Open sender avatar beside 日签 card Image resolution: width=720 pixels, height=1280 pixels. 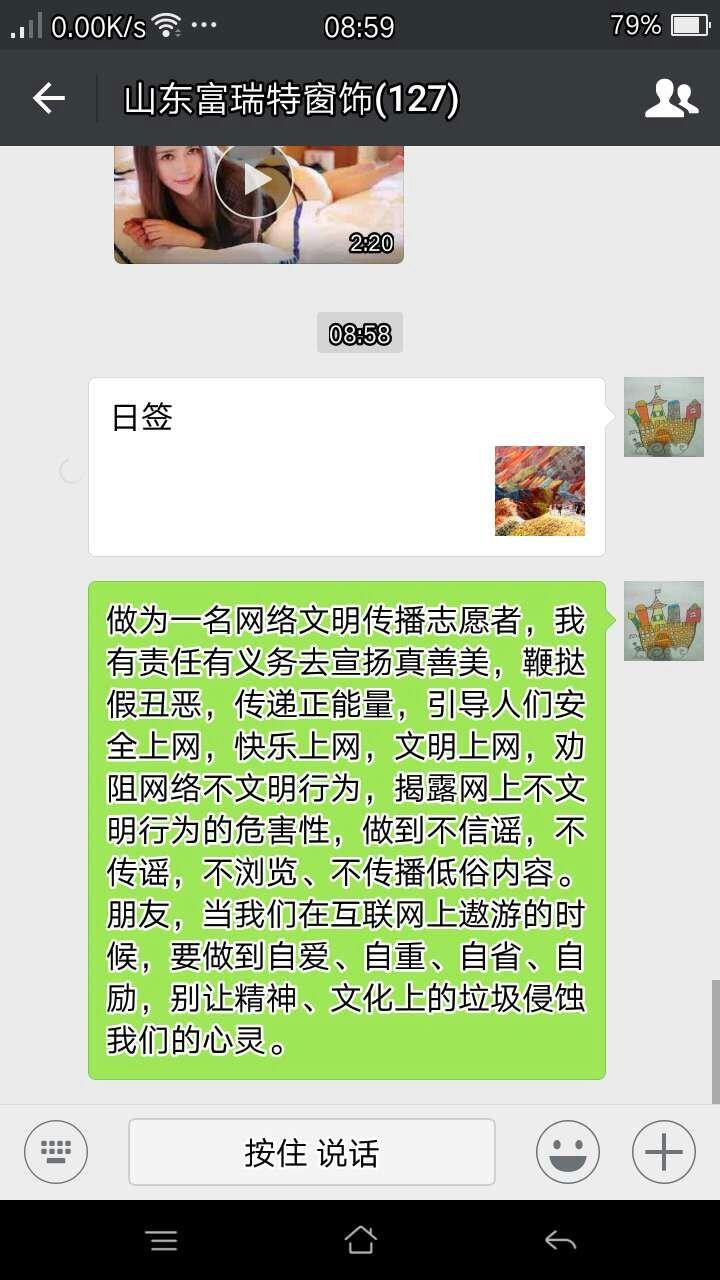coord(664,417)
